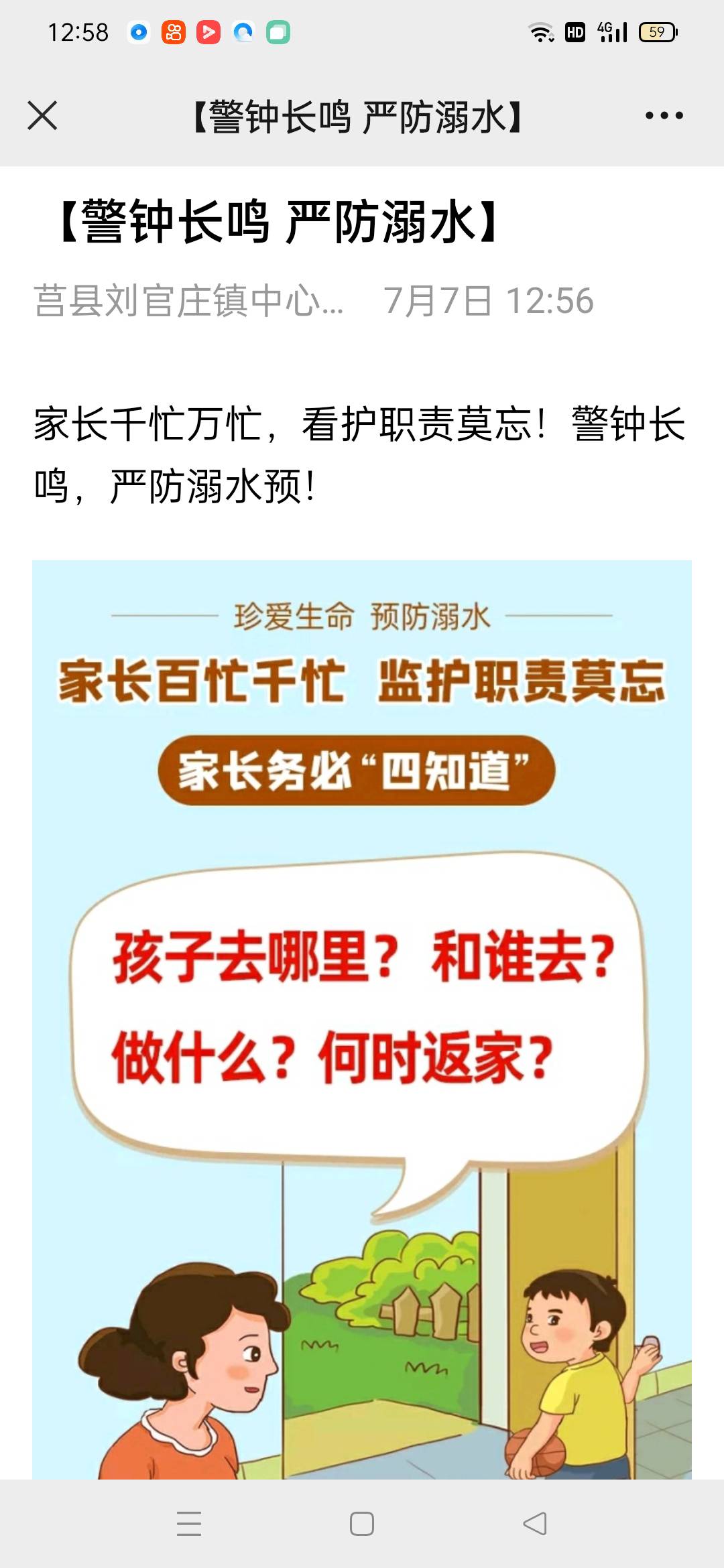This screenshot has height=1568, width=724.
Task: Tap the article title 【警钟长鸣 严防溺水】
Action: pos(275,221)
